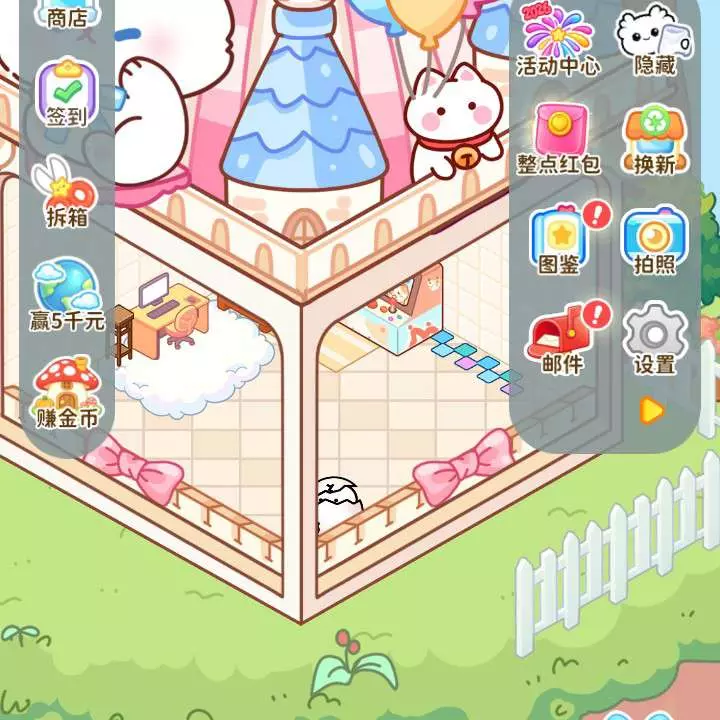Open 设置 settings
This screenshot has width=720, height=720.
coord(655,338)
